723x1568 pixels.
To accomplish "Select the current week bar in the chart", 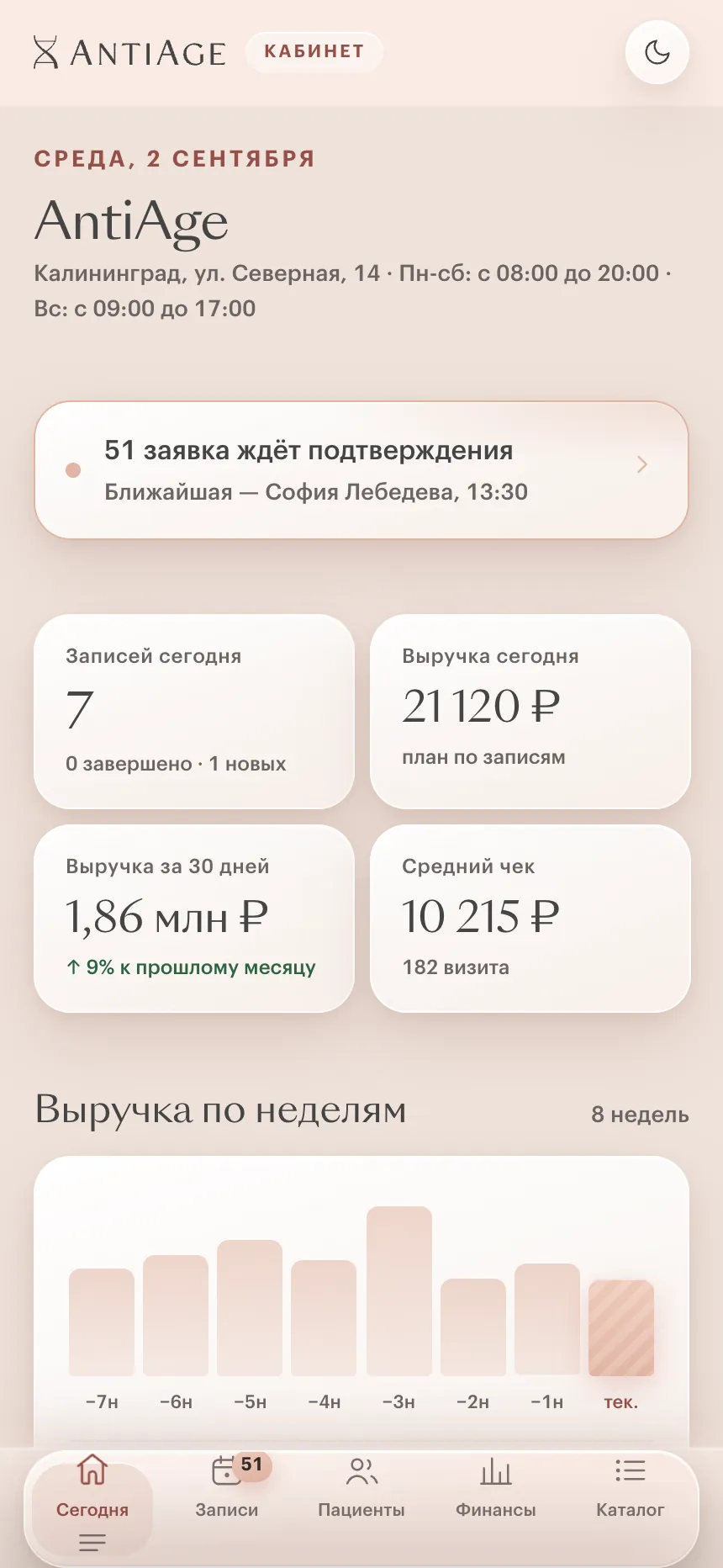I will pyautogui.click(x=621, y=1328).
